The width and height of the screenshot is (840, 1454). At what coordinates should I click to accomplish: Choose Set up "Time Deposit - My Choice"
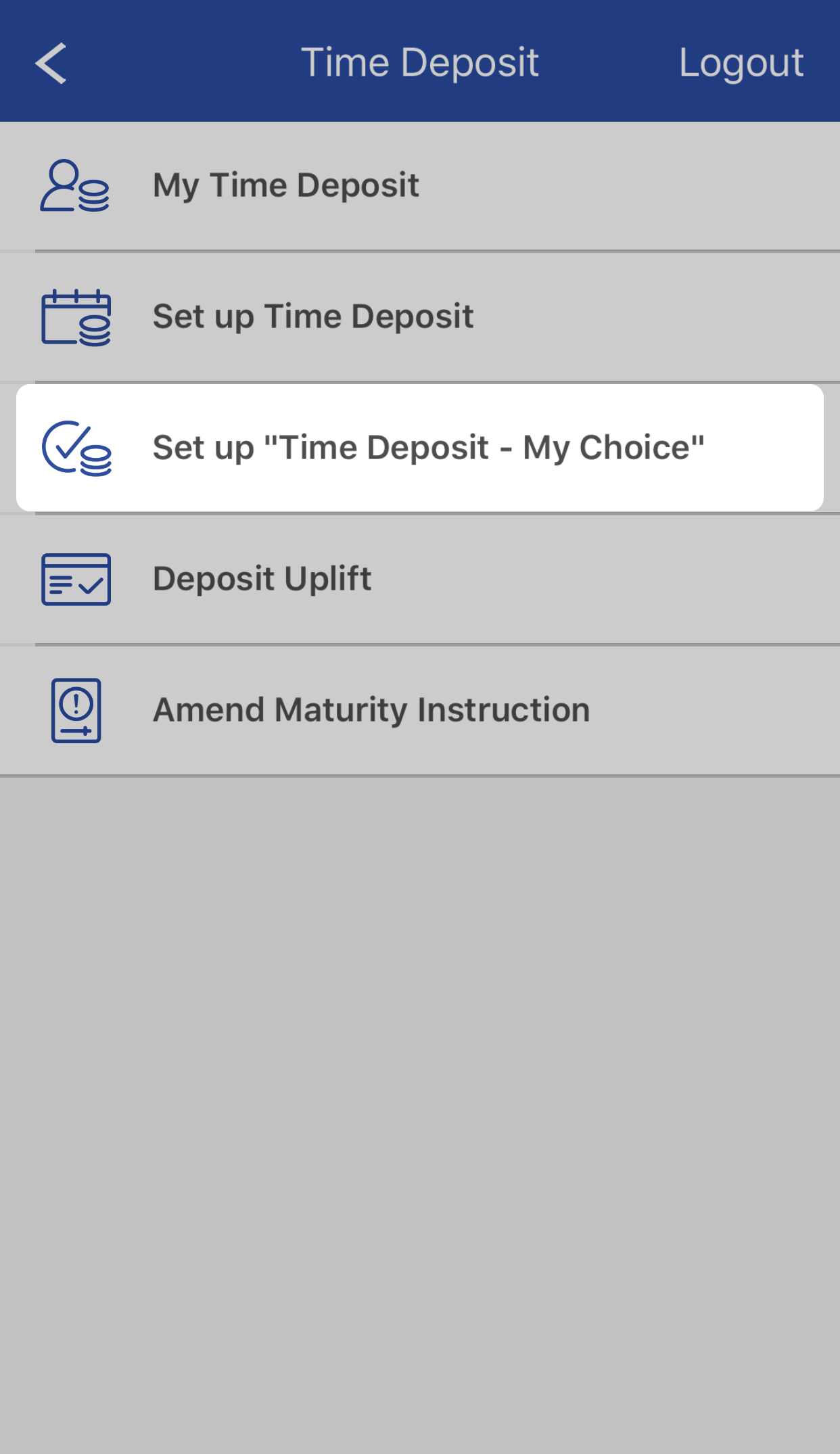point(427,448)
